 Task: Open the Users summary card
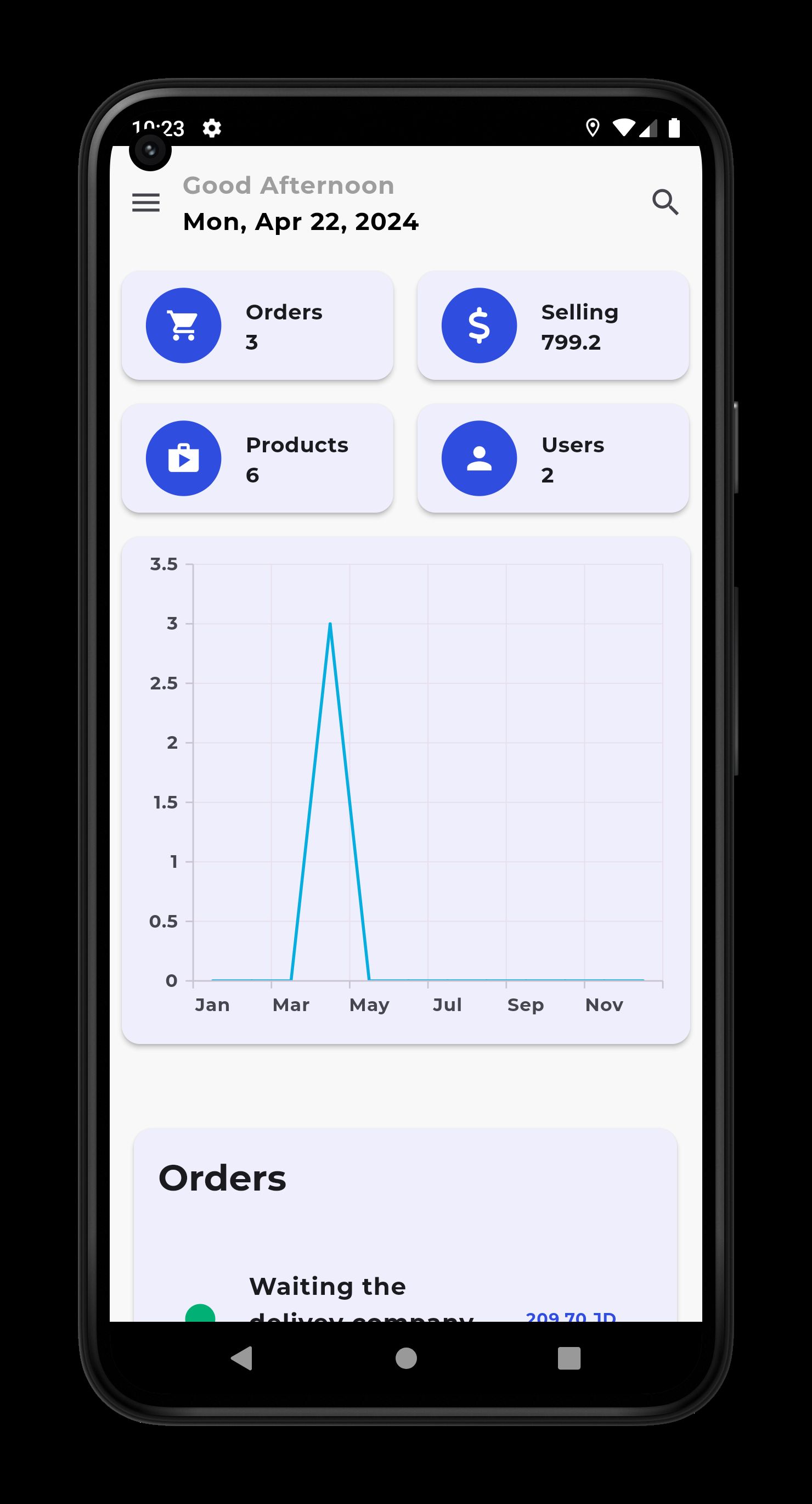pos(554,458)
